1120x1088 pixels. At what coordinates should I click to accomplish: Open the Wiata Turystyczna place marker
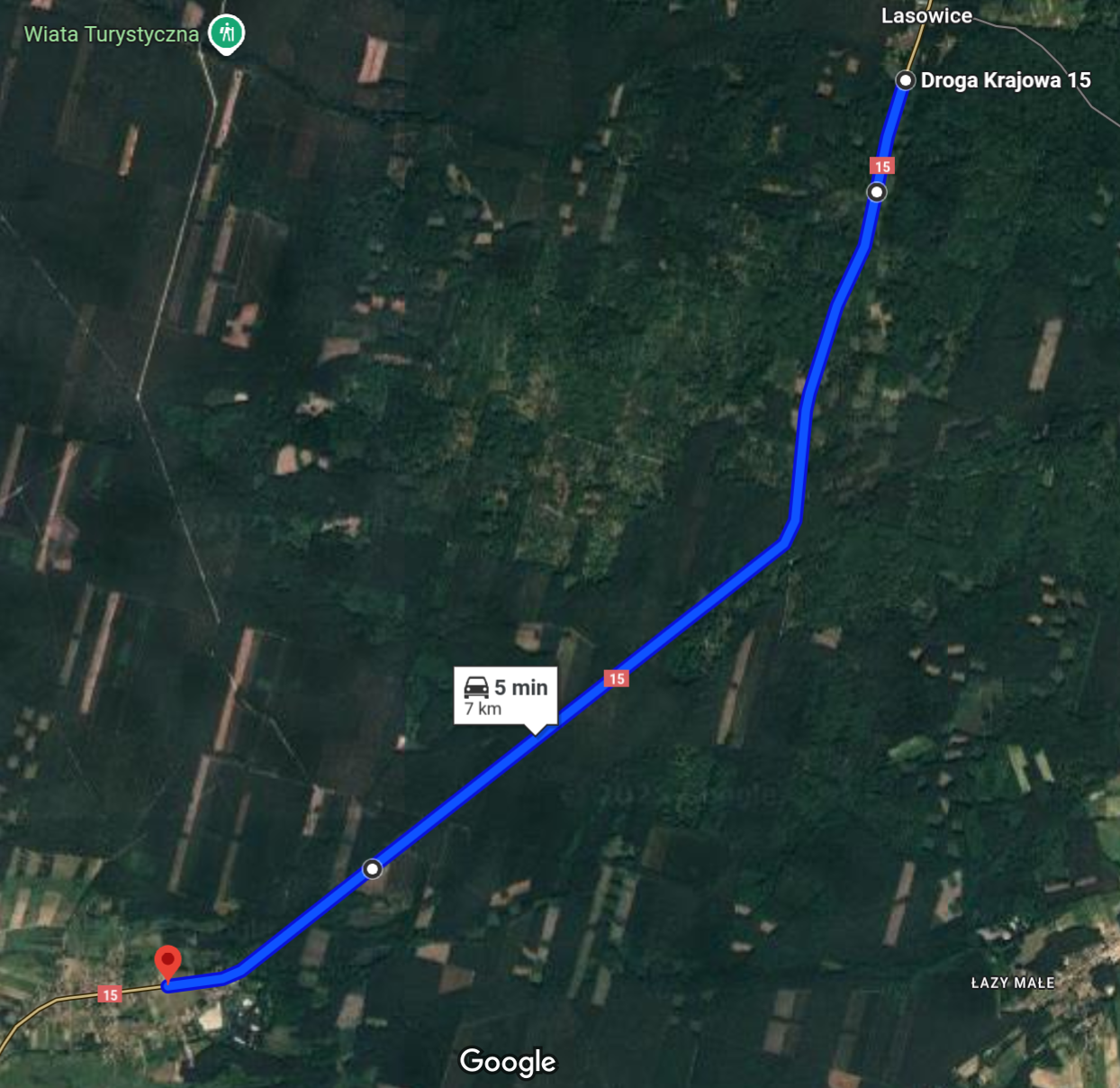[226, 33]
